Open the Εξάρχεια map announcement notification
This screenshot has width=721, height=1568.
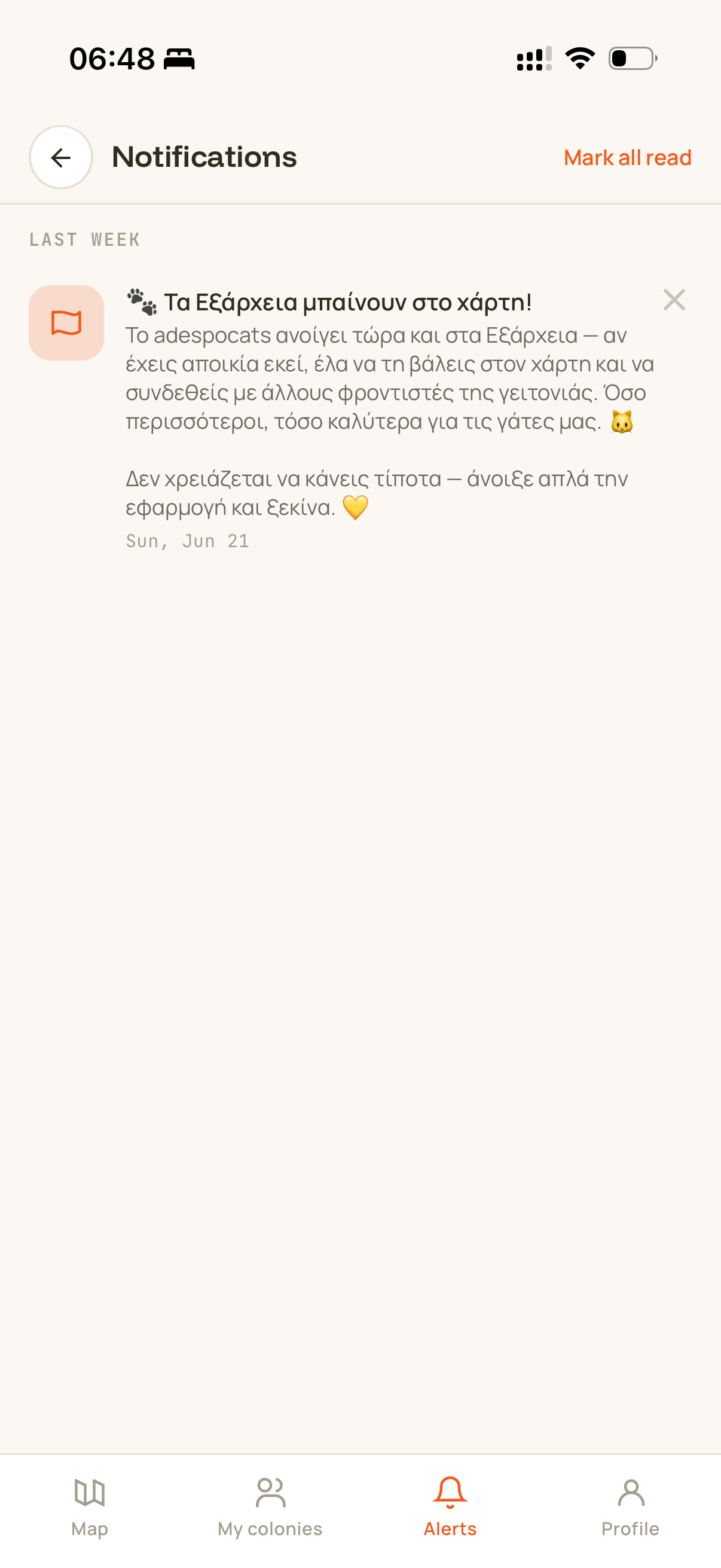tap(360, 419)
